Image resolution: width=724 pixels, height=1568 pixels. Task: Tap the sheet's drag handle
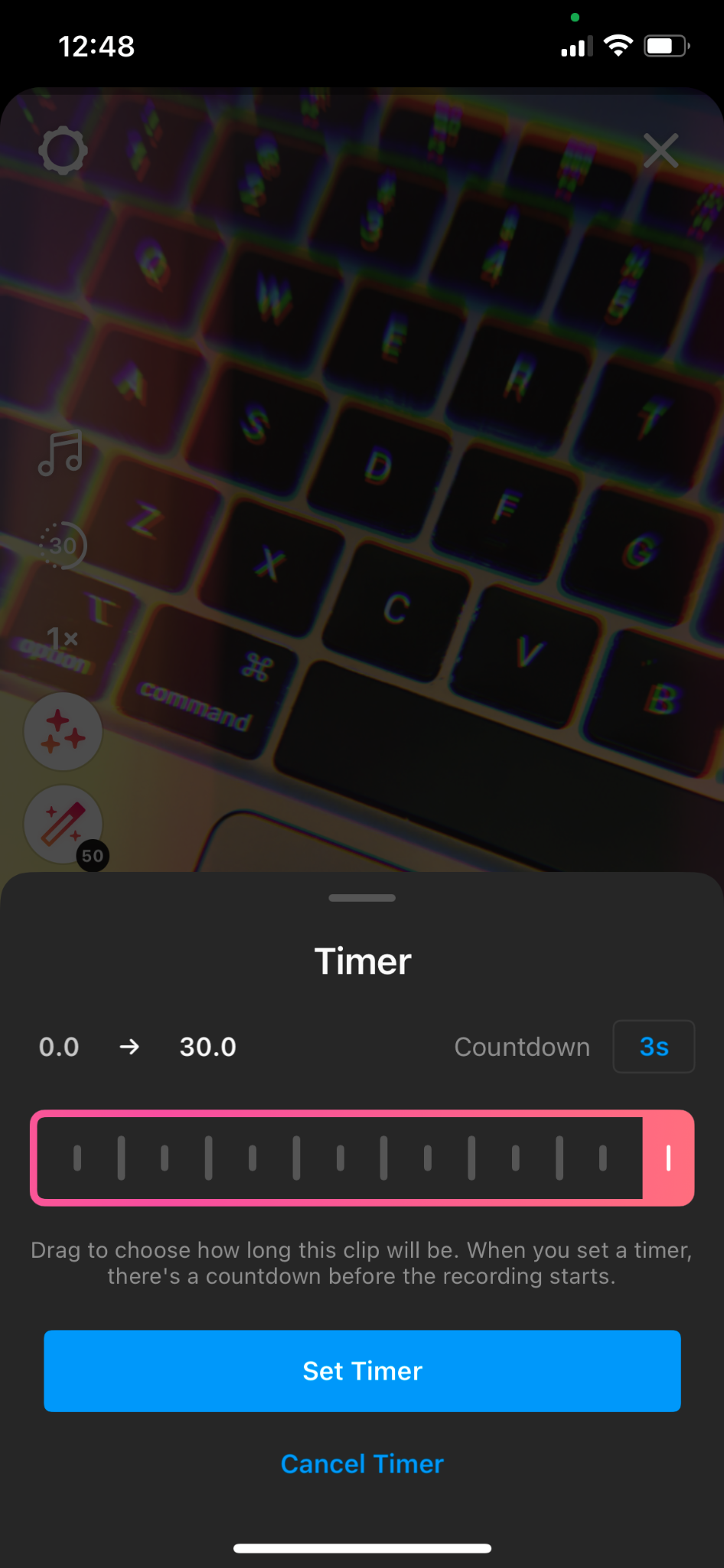click(x=362, y=898)
